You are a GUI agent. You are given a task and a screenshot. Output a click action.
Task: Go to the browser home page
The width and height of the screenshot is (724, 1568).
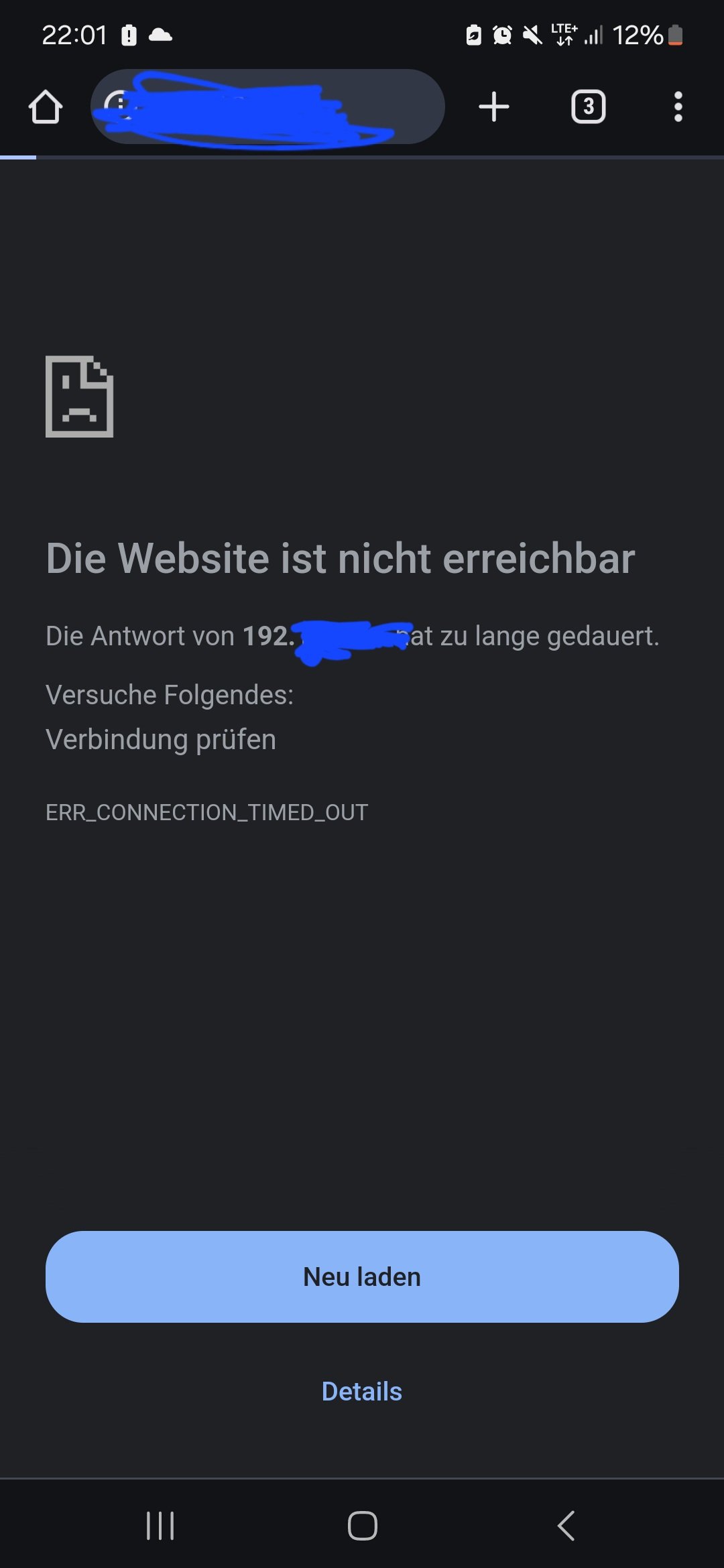pyautogui.click(x=46, y=107)
